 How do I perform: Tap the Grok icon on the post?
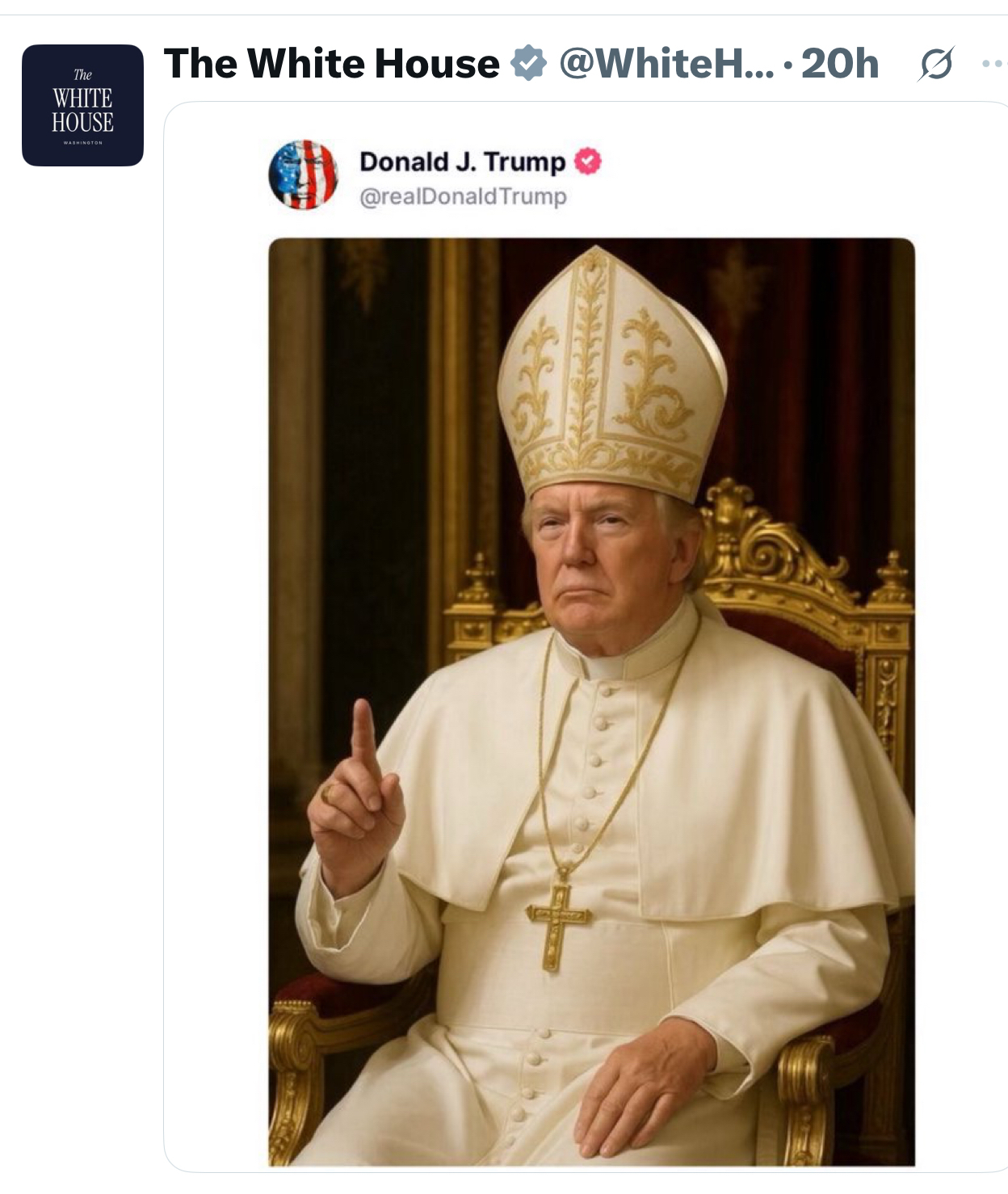[x=935, y=64]
